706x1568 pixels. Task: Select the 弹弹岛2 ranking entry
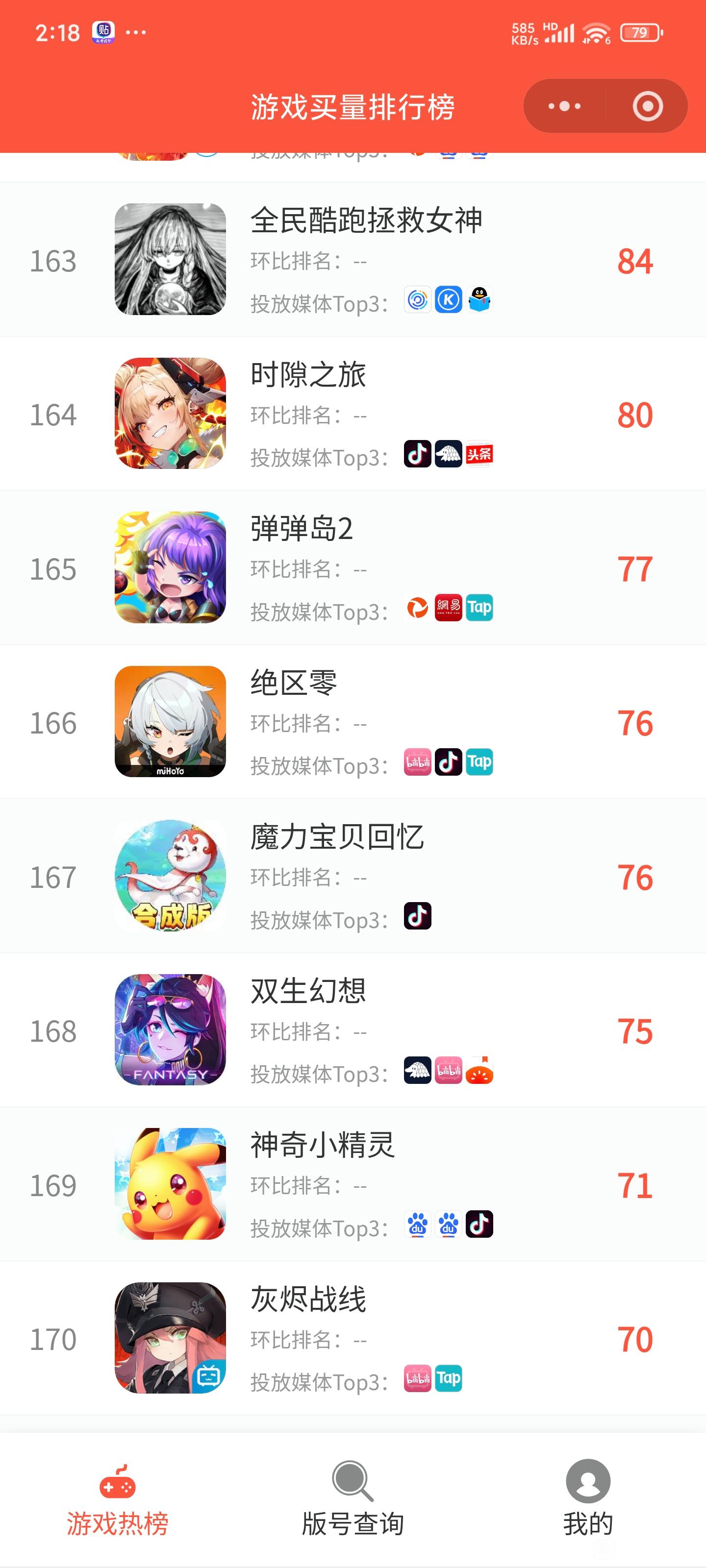point(353,567)
